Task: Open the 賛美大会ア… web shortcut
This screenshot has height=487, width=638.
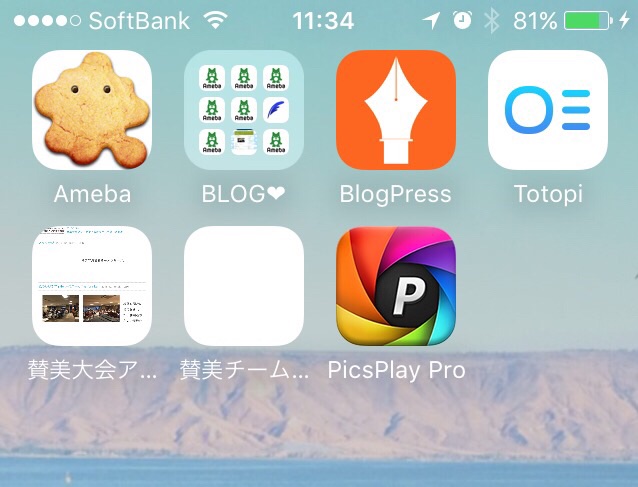Action: (x=92, y=286)
